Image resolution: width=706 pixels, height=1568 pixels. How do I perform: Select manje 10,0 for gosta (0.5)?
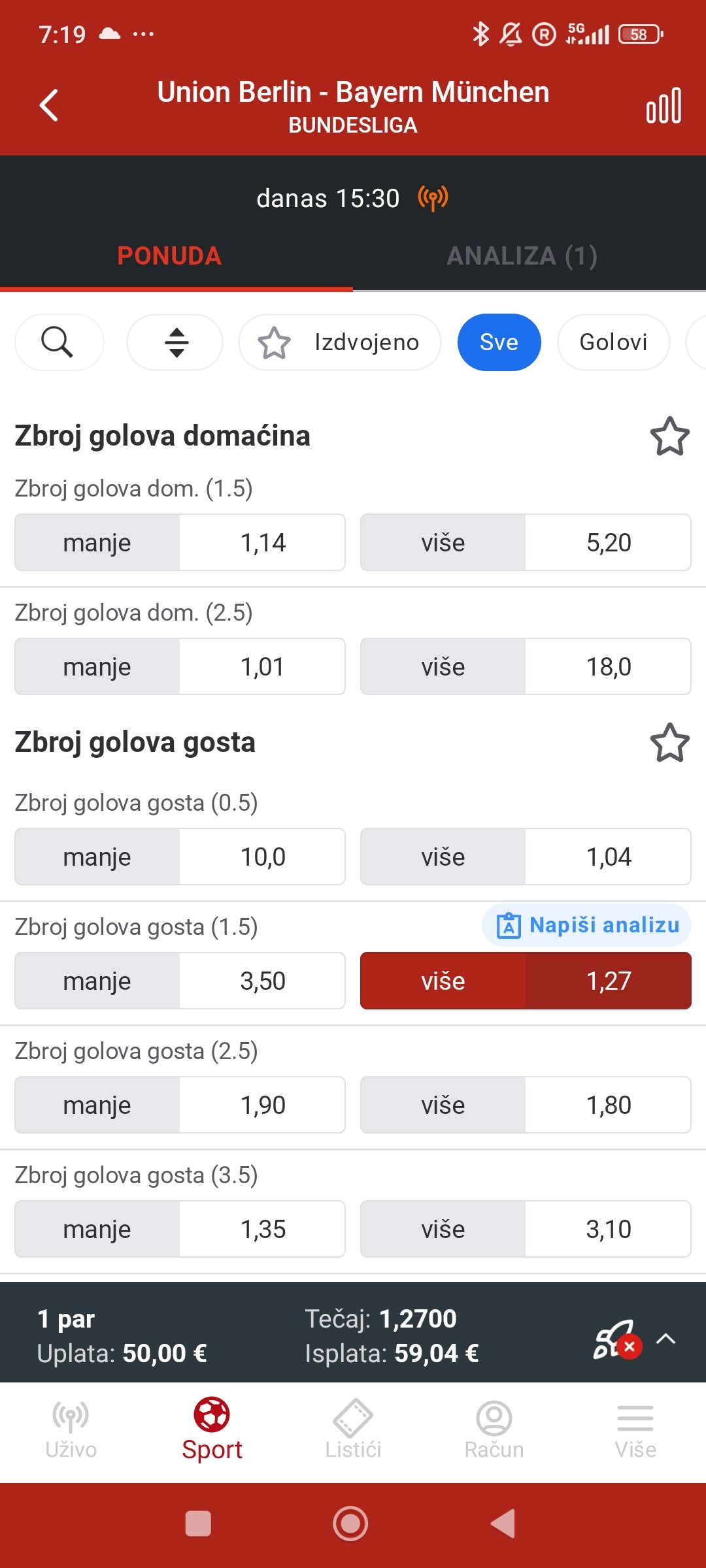[x=180, y=857]
